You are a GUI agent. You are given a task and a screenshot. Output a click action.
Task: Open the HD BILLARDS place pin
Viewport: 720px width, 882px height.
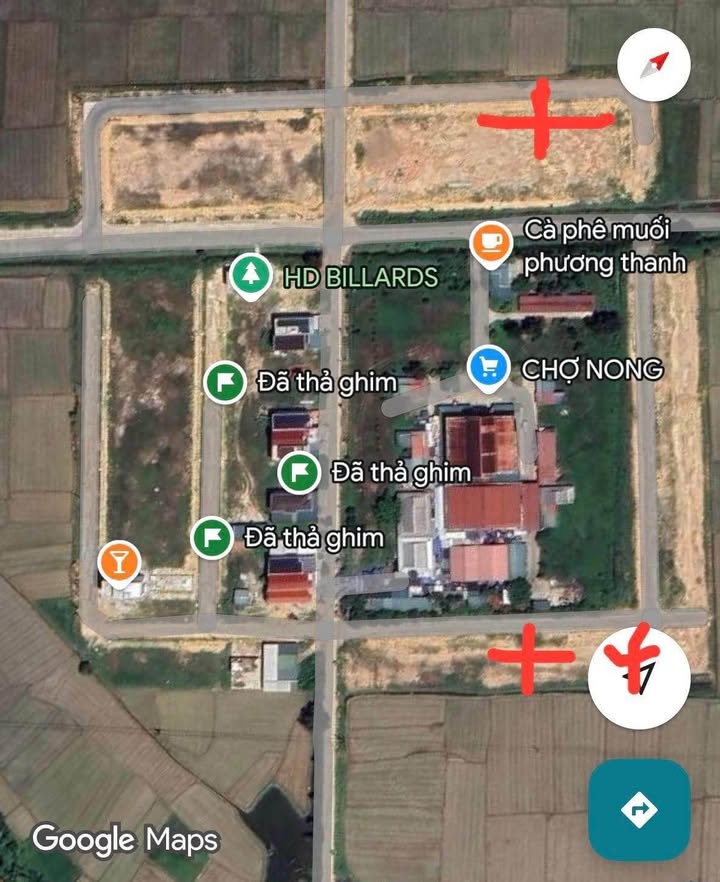pos(248,276)
